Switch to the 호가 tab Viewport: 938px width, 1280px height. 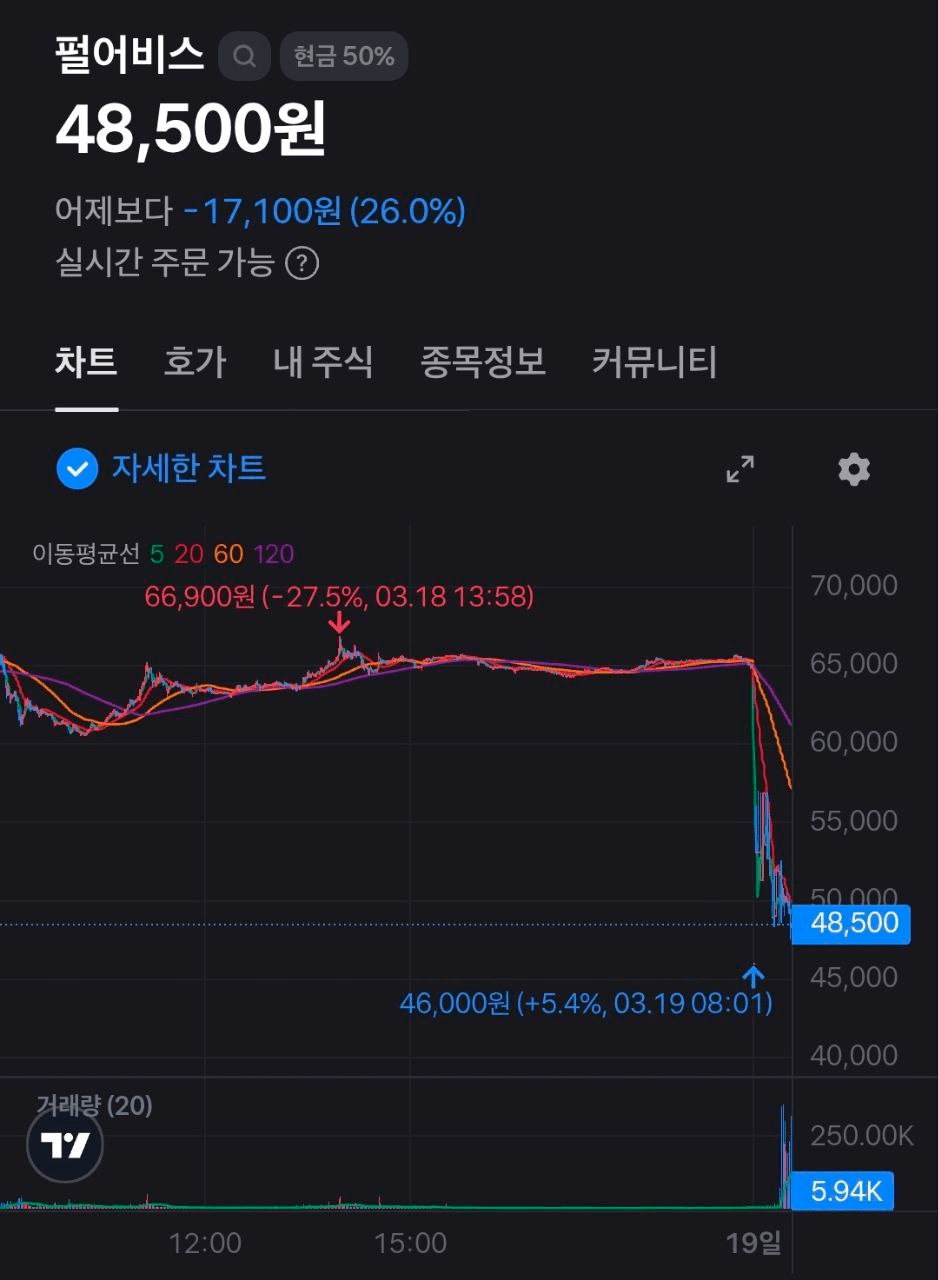click(x=195, y=362)
